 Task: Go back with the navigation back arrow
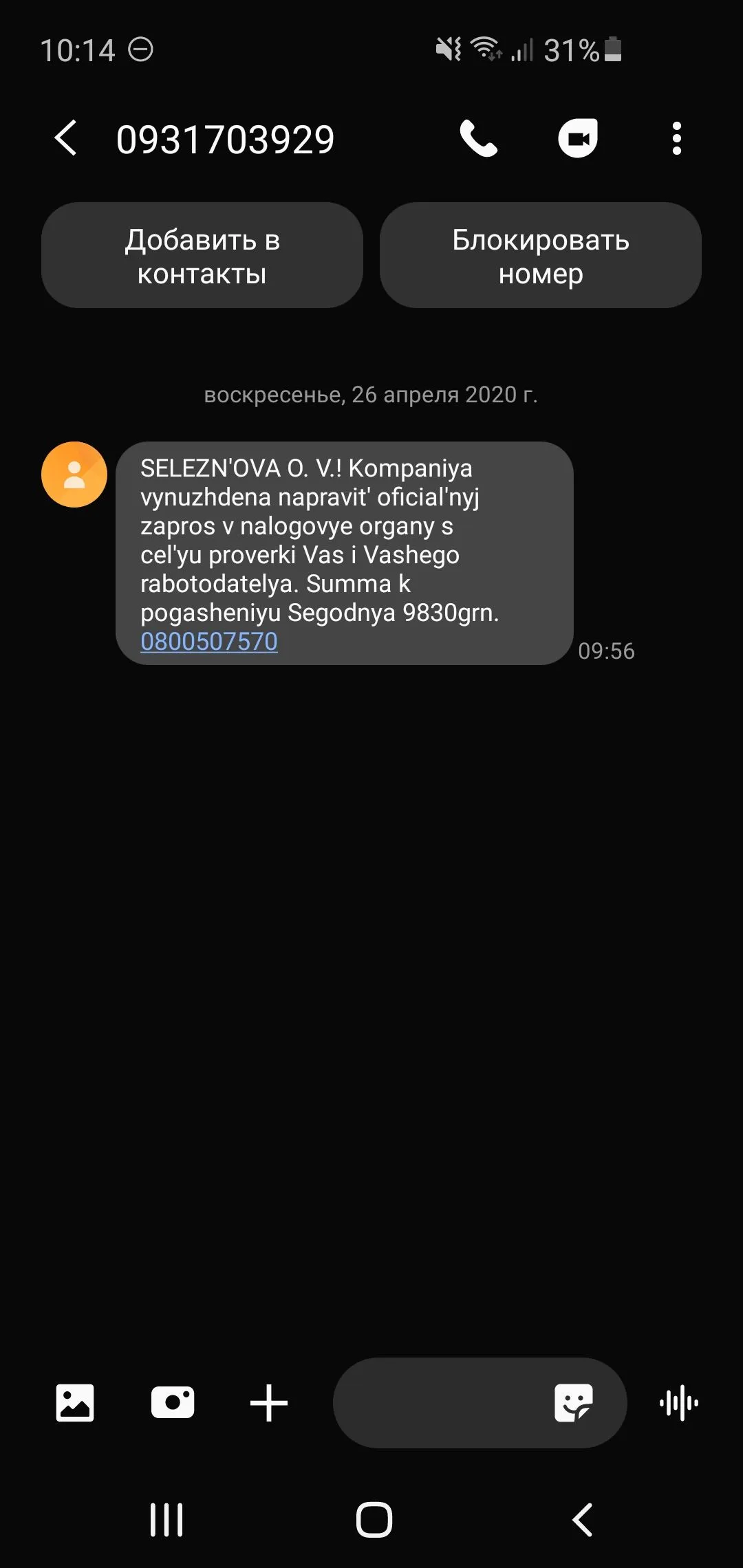[x=582, y=1521]
